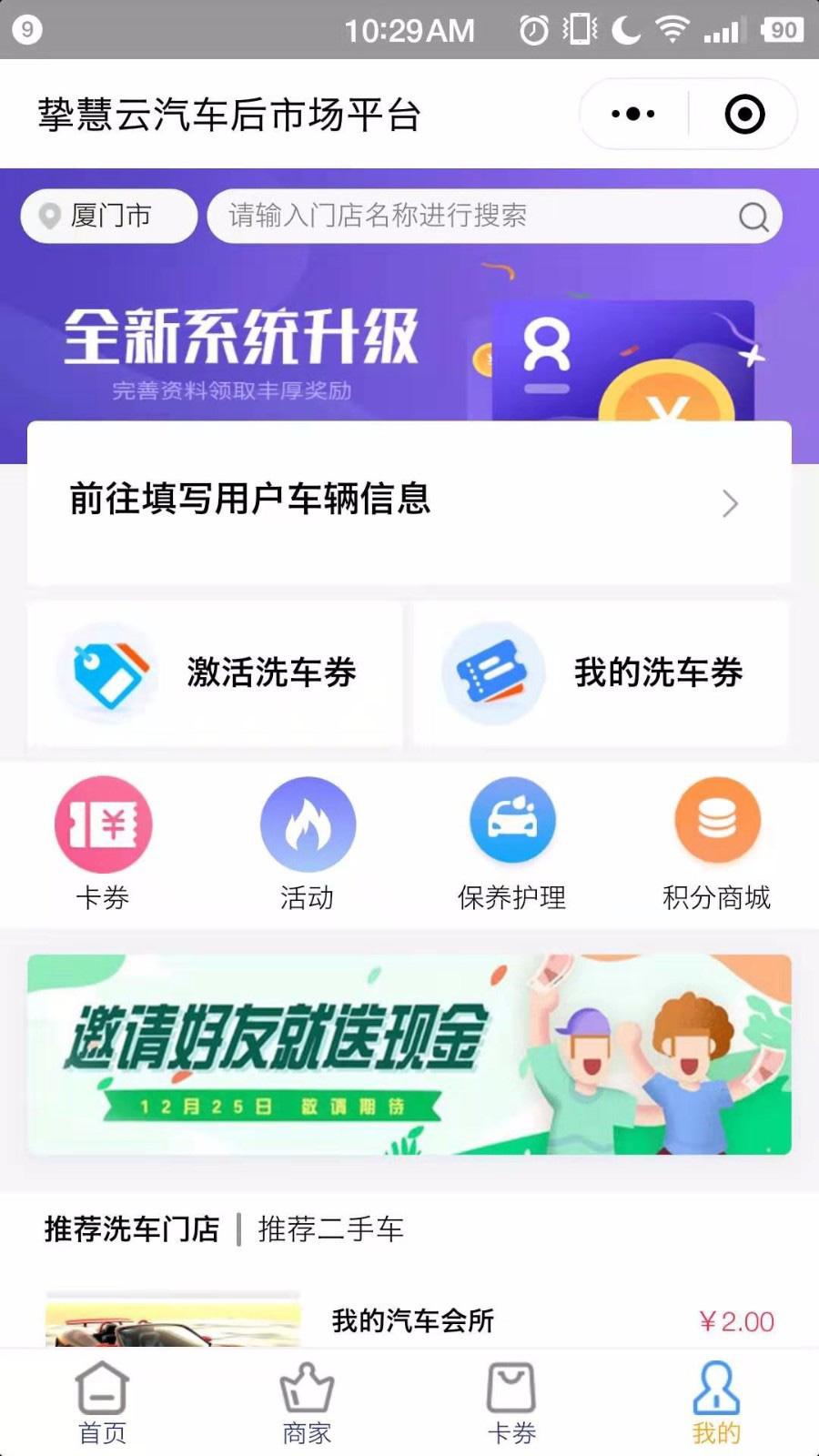819x1456 pixels.
Task: Close the mini program with the circle button
Action: pyautogui.click(x=743, y=115)
